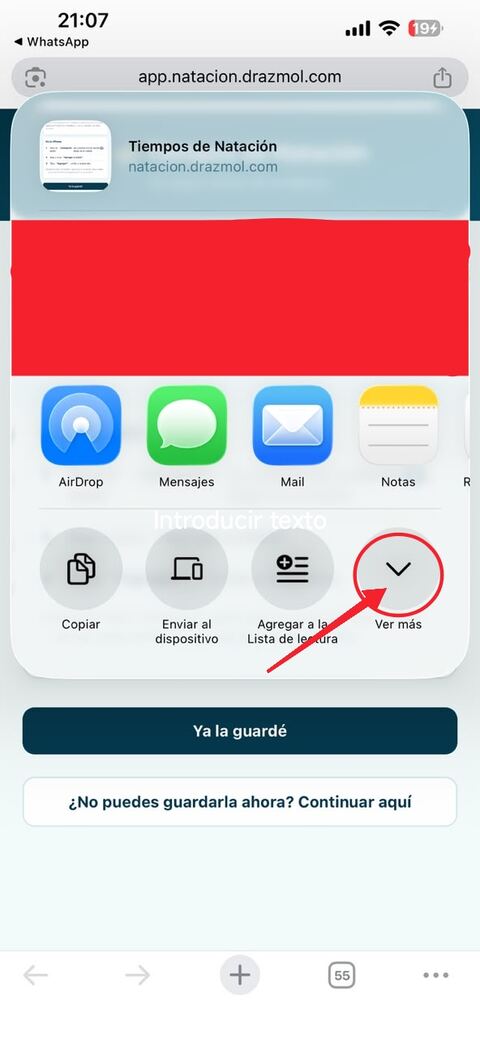Go back to the previous page
The height and width of the screenshot is (1038, 480).
click(x=35, y=974)
